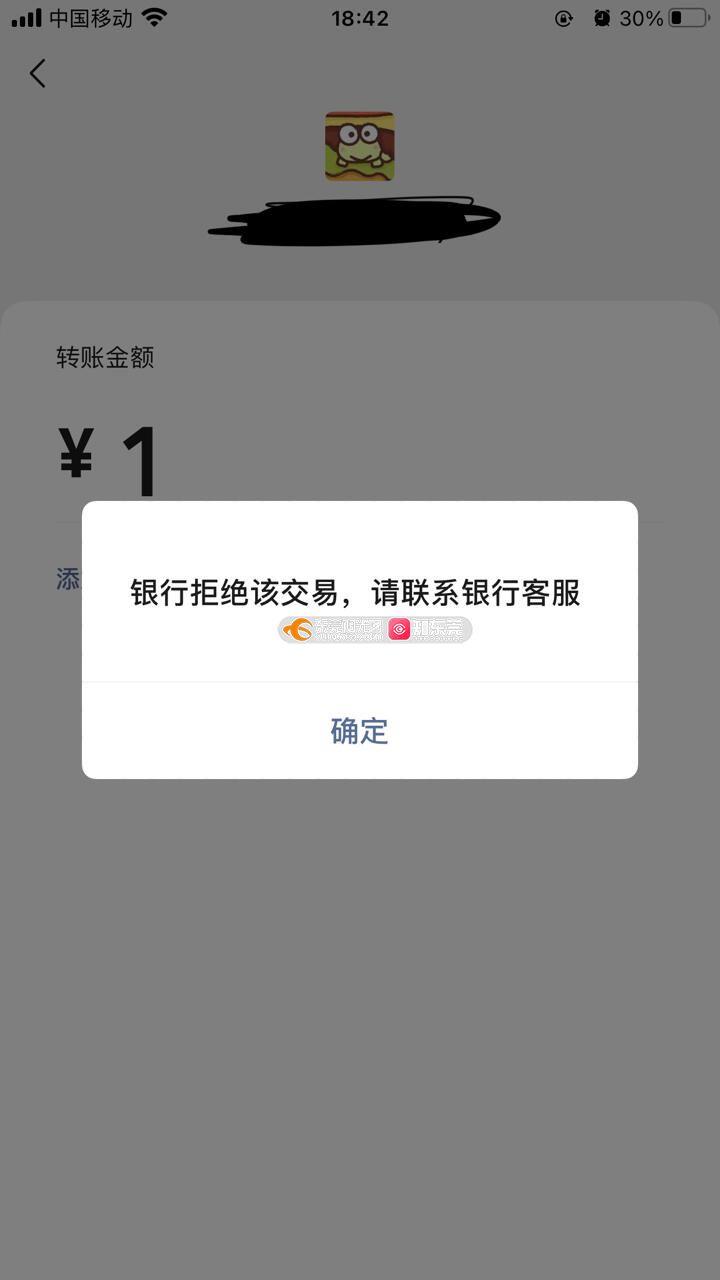Viewport: 720px width, 1280px height.
Task: Click the dimmed area outside the dialog
Action: pyautogui.click(x=360, y=1000)
